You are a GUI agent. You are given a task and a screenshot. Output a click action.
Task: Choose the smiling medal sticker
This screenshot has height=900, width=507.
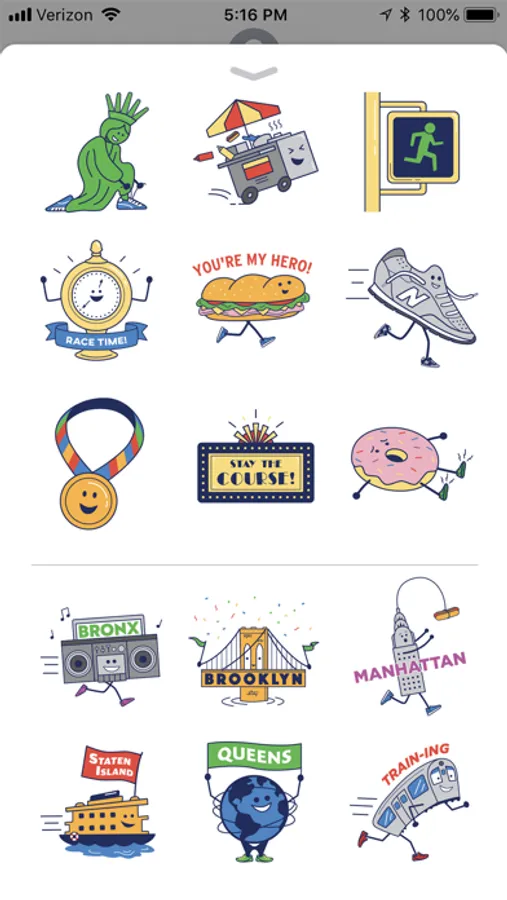click(x=99, y=463)
